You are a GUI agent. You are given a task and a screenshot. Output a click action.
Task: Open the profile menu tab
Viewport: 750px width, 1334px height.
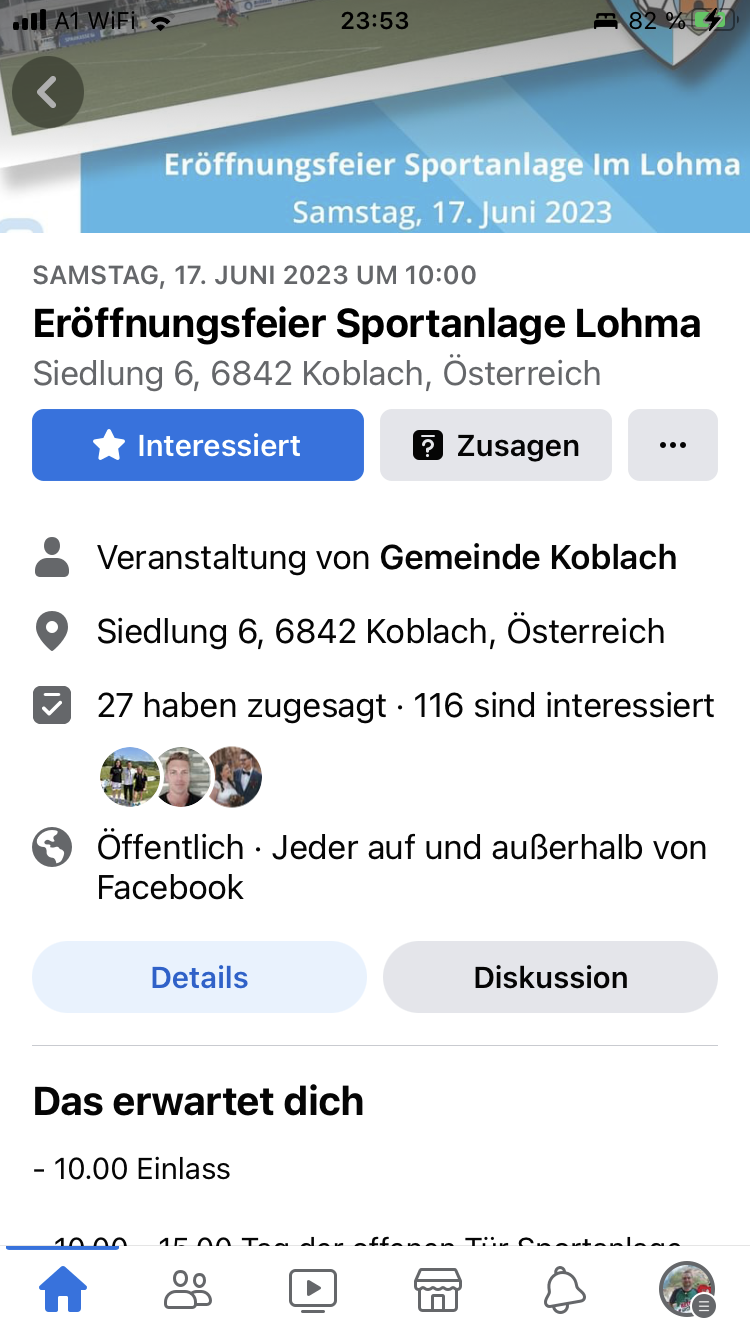tap(688, 1290)
